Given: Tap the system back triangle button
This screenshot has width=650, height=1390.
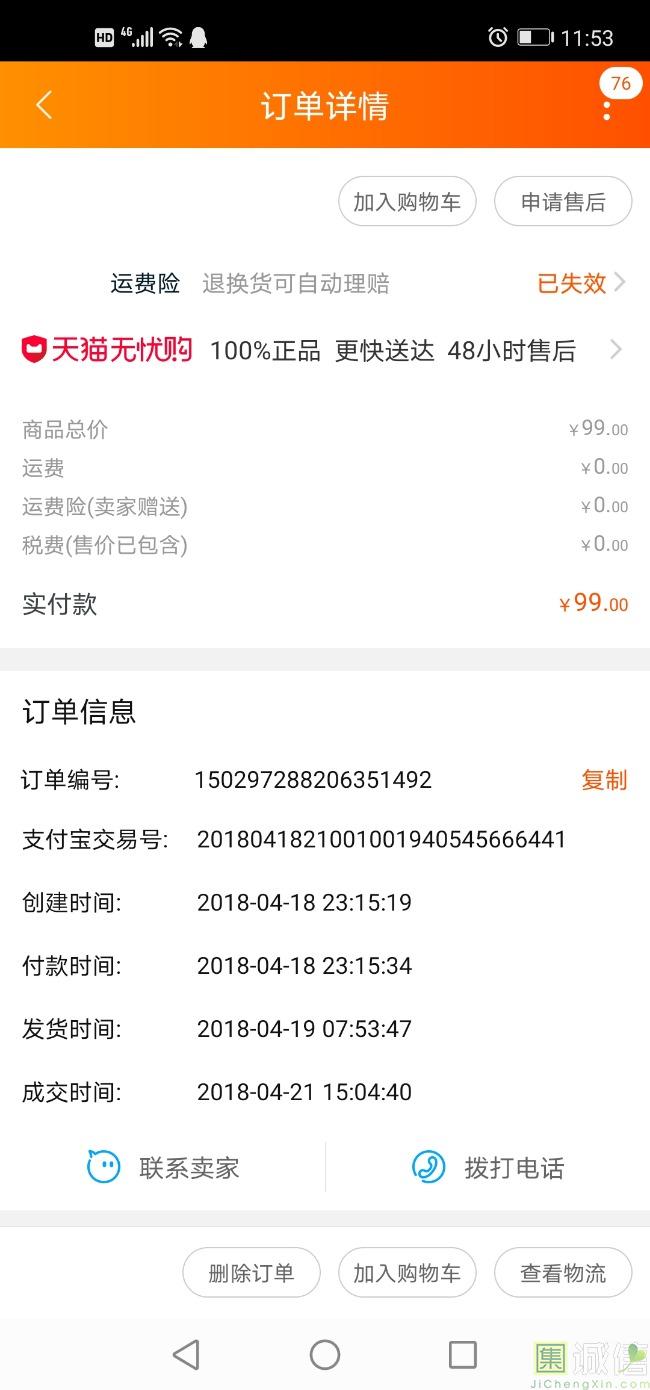Looking at the screenshot, I should (186, 1355).
